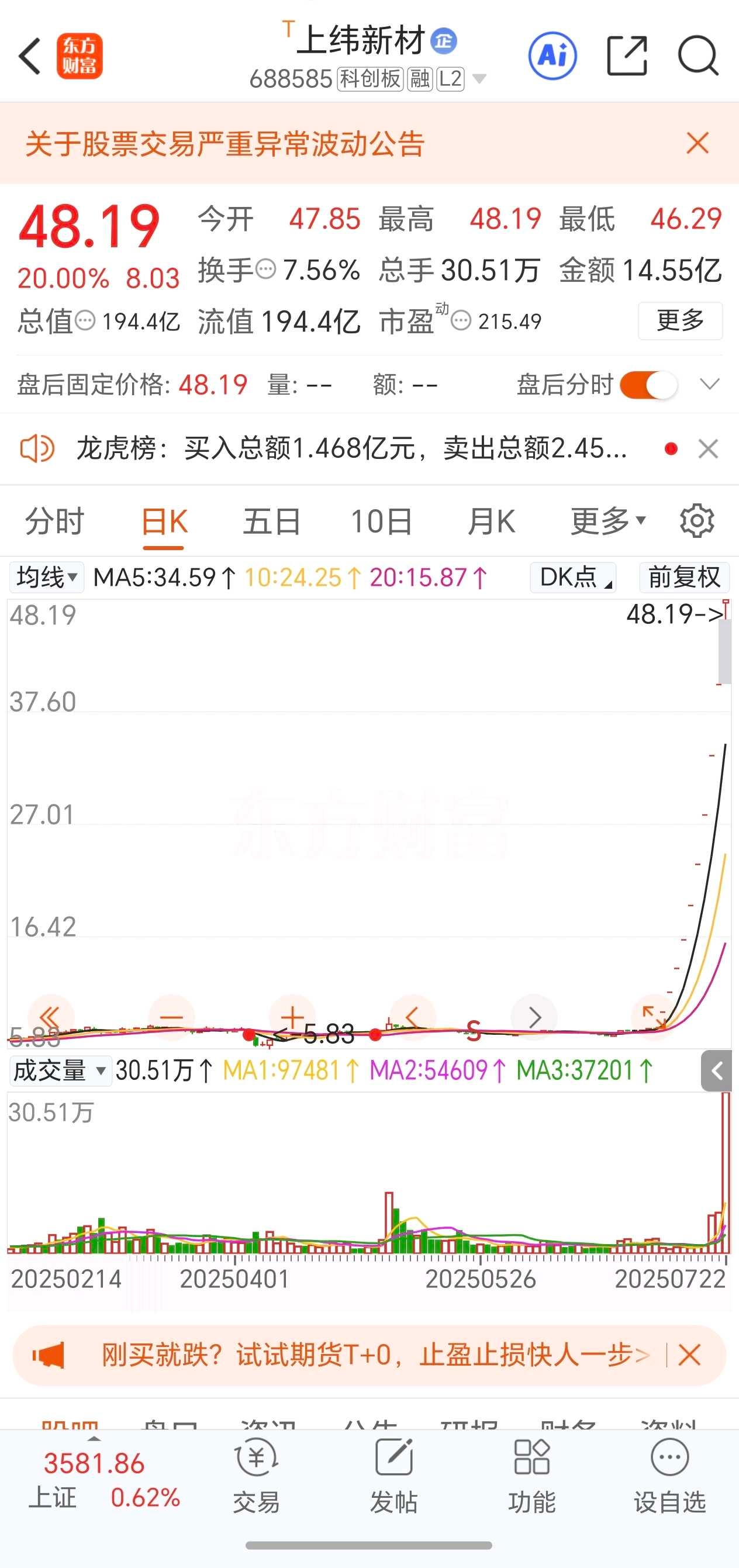
Task: Open 更多 quote details
Action: [x=680, y=320]
